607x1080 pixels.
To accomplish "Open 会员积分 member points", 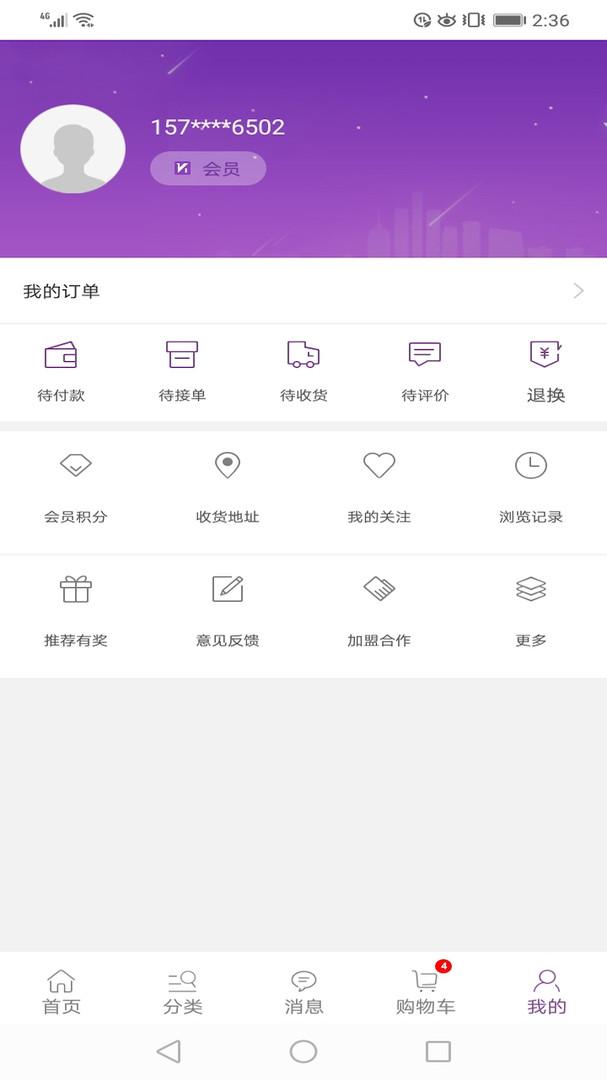I will click(x=76, y=488).
